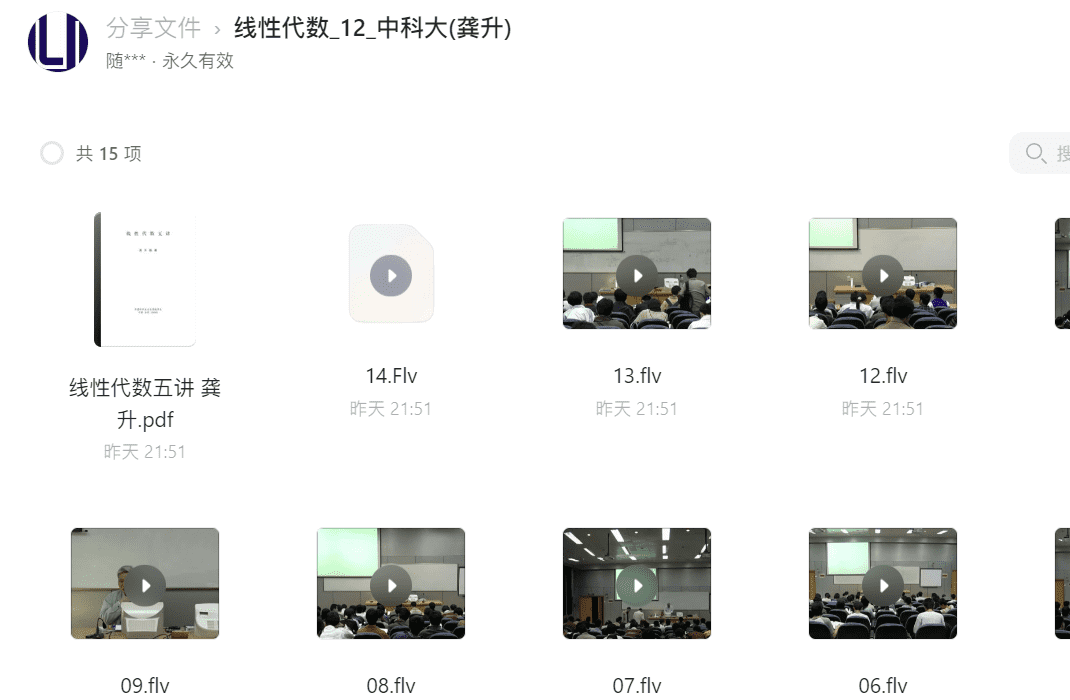Screen dimensions: 1070x700
Task: Play the 12.flv video
Action: click(883, 275)
